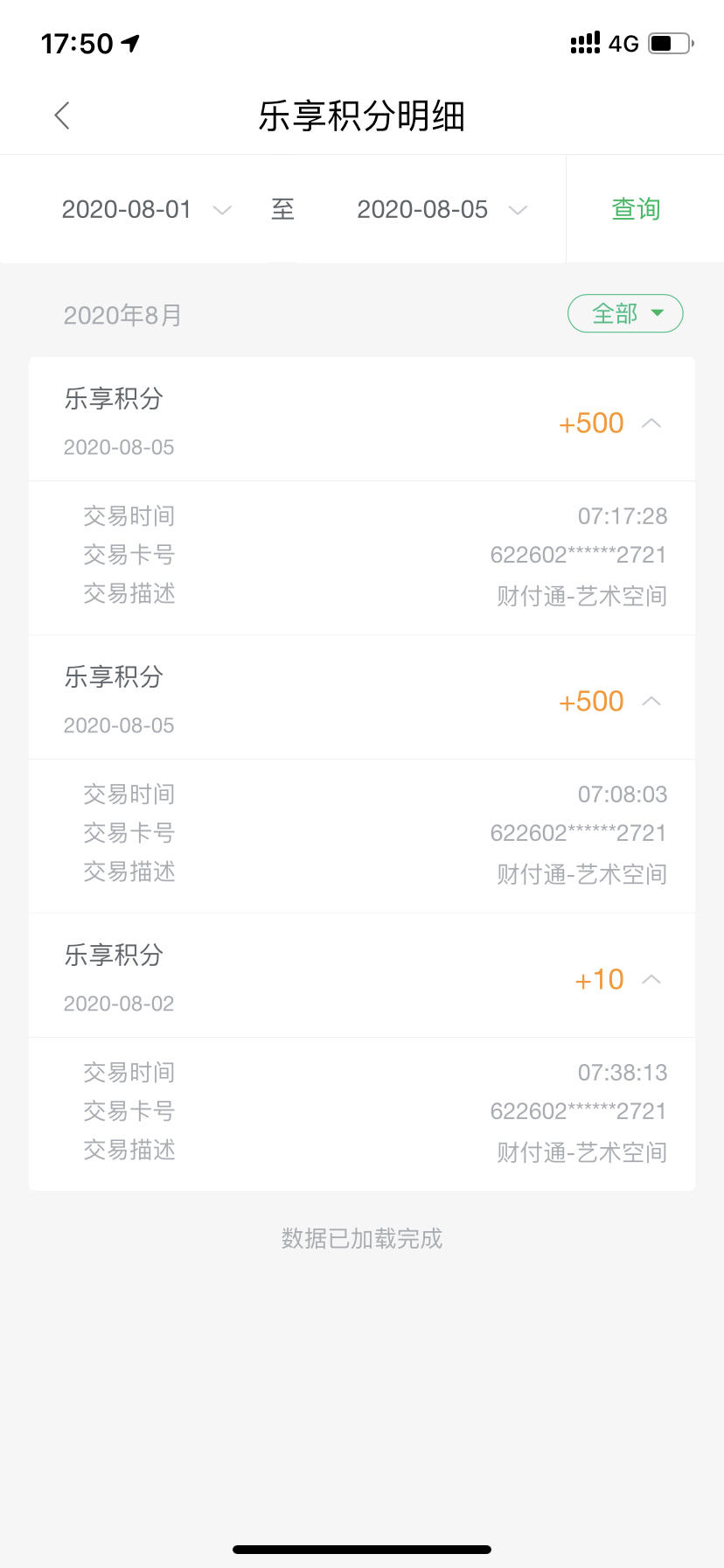The width and height of the screenshot is (724, 1568).
Task: Go back using the top-left arrow
Action: 61,115
